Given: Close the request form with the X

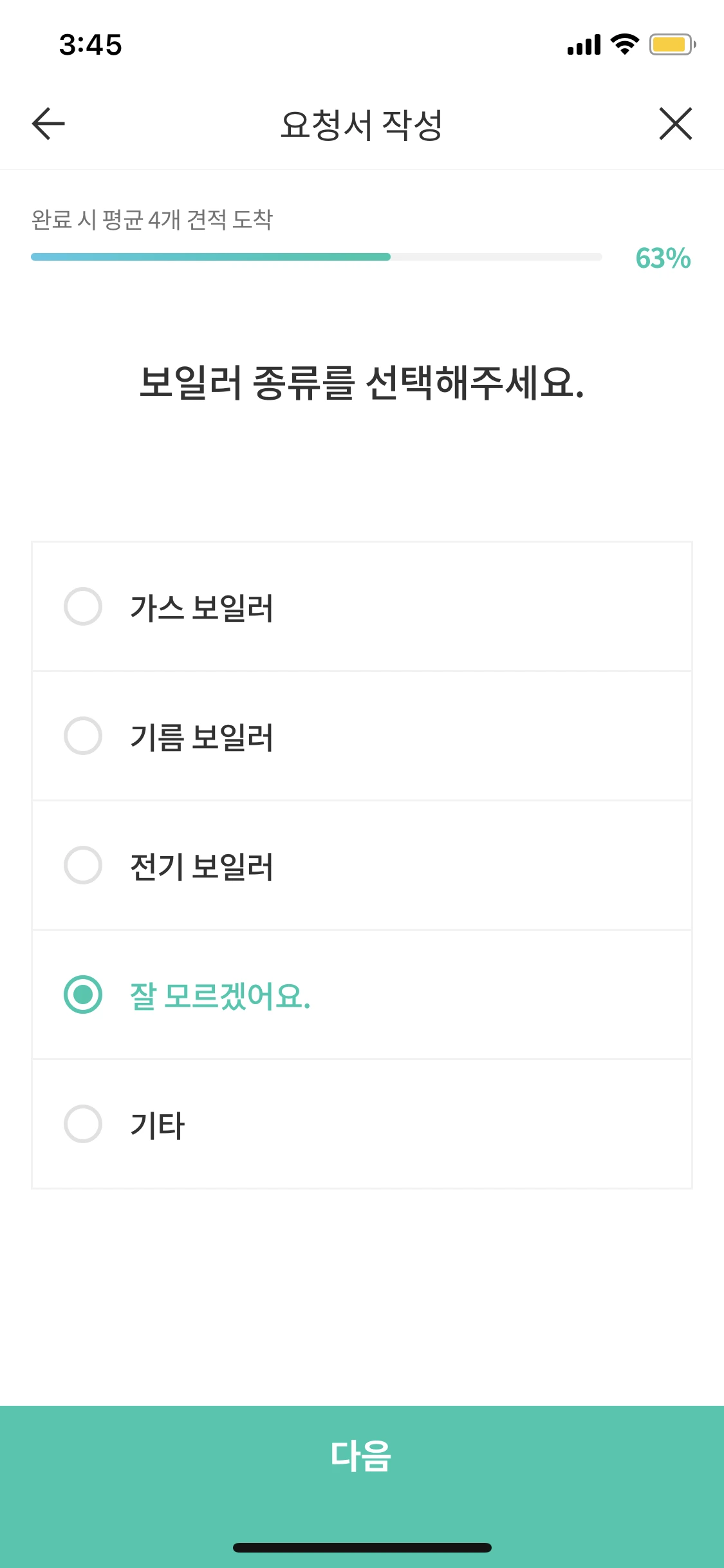Looking at the screenshot, I should (676, 124).
